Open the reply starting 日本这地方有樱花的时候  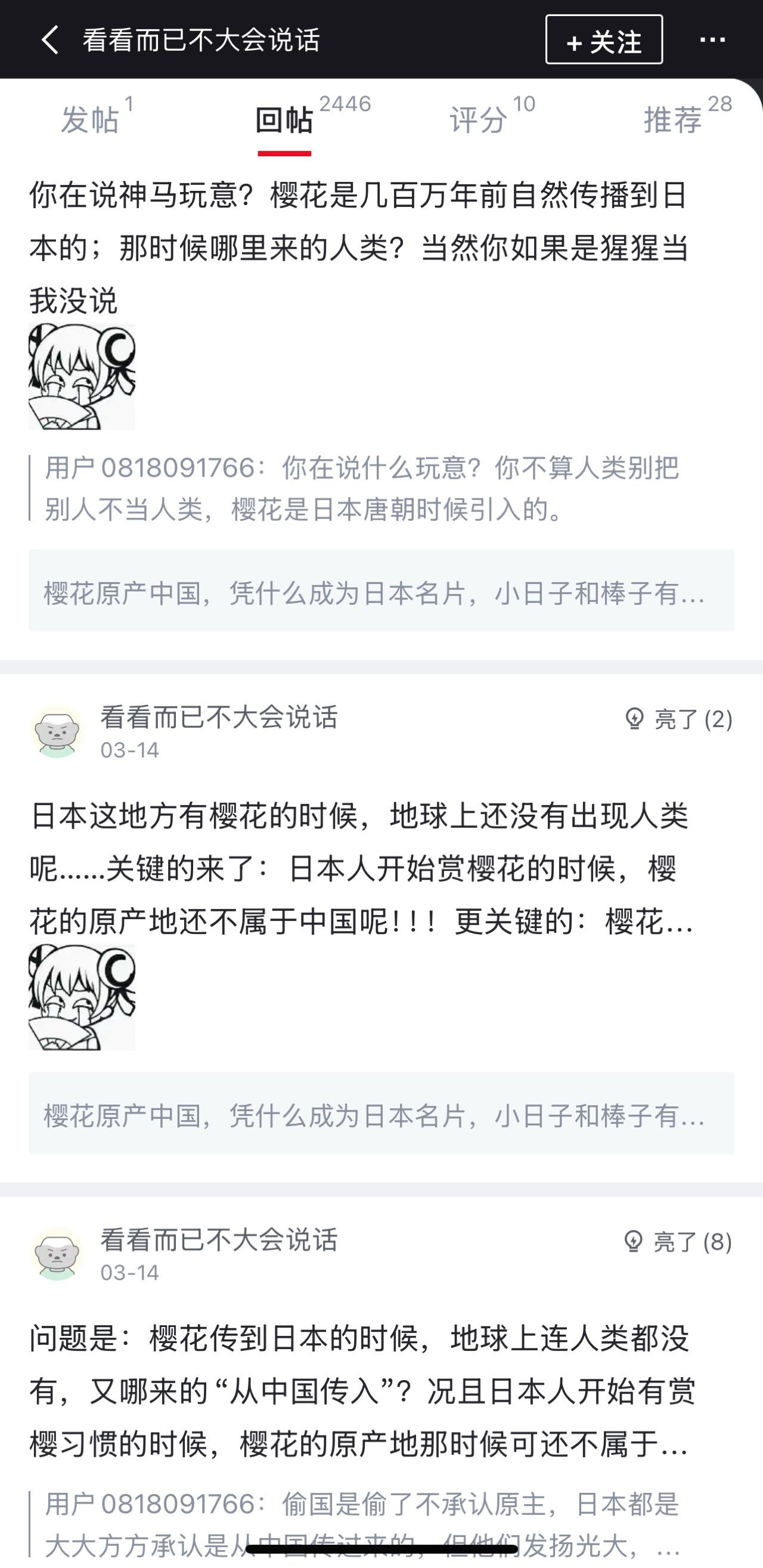(359, 868)
